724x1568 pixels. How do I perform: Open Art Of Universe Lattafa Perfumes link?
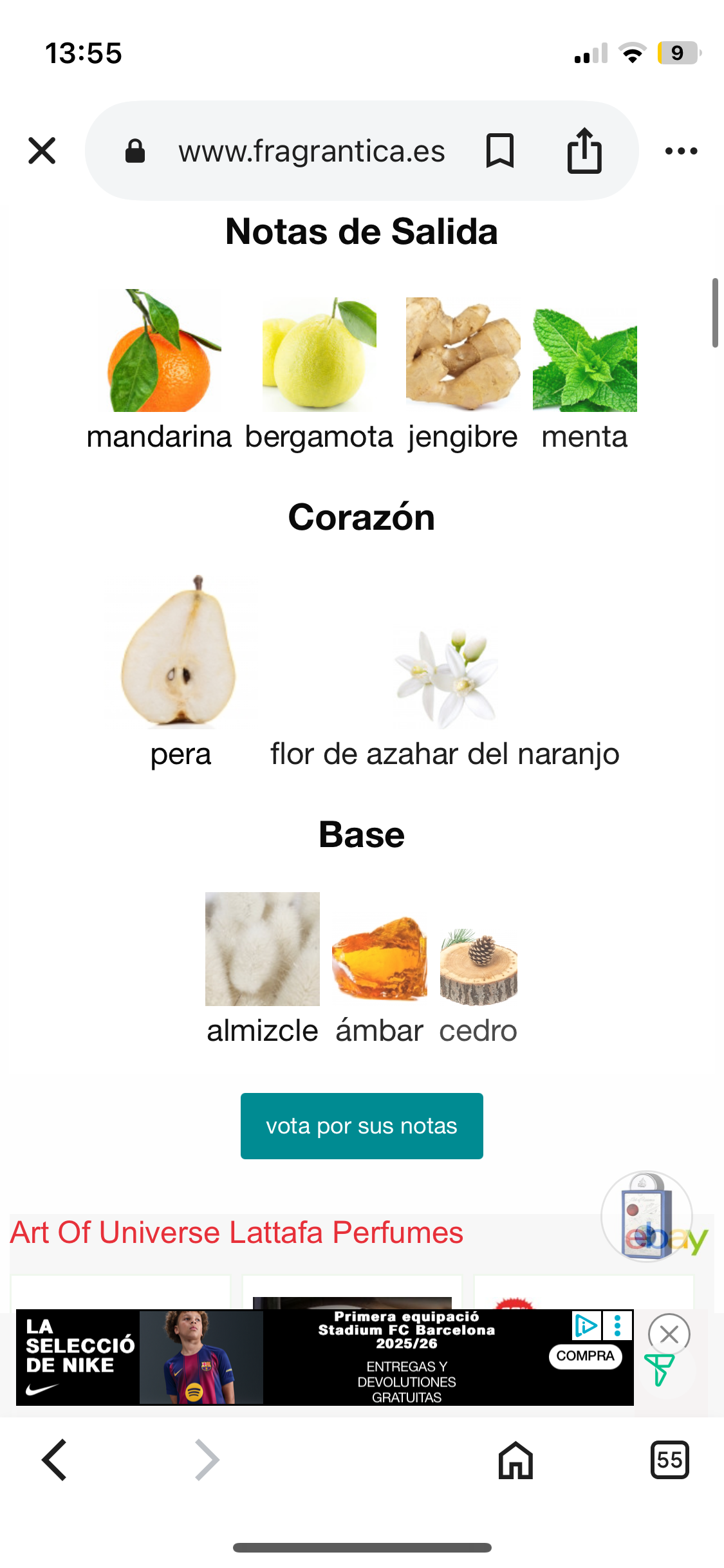[237, 1233]
